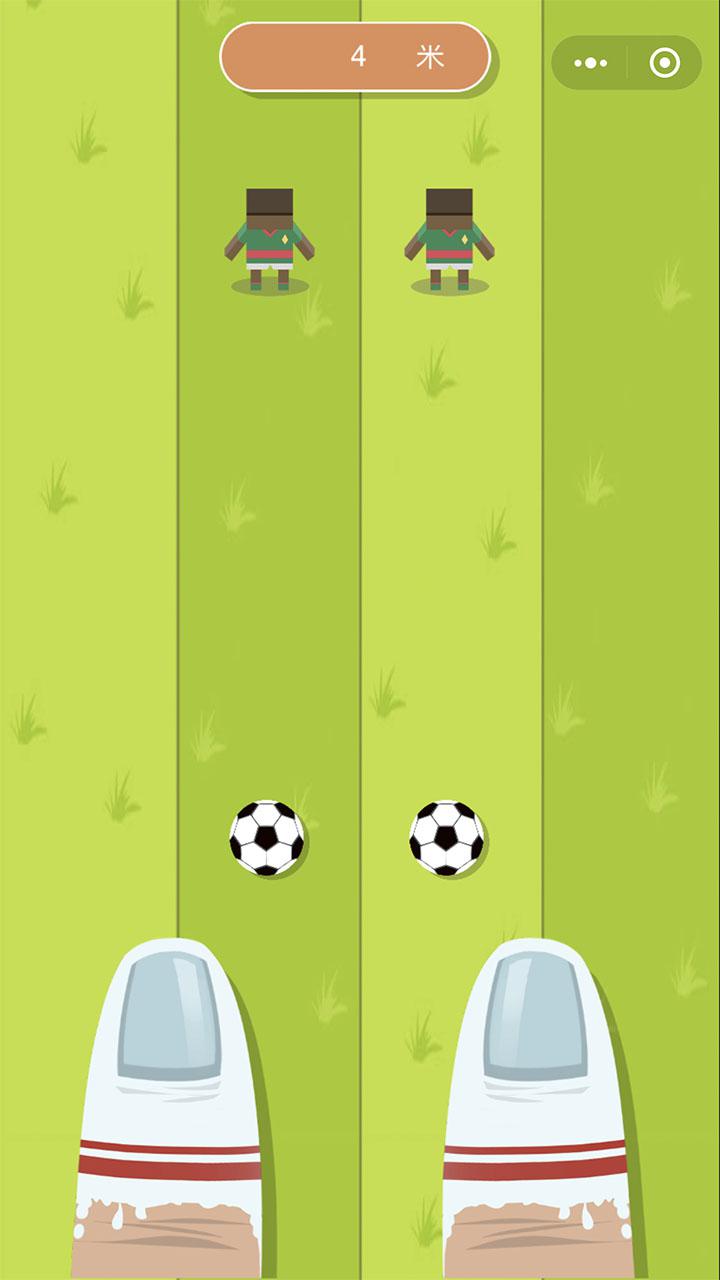The width and height of the screenshot is (720, 1280).
Task: Open the mini program more-options menu
Action: [591, 63]
